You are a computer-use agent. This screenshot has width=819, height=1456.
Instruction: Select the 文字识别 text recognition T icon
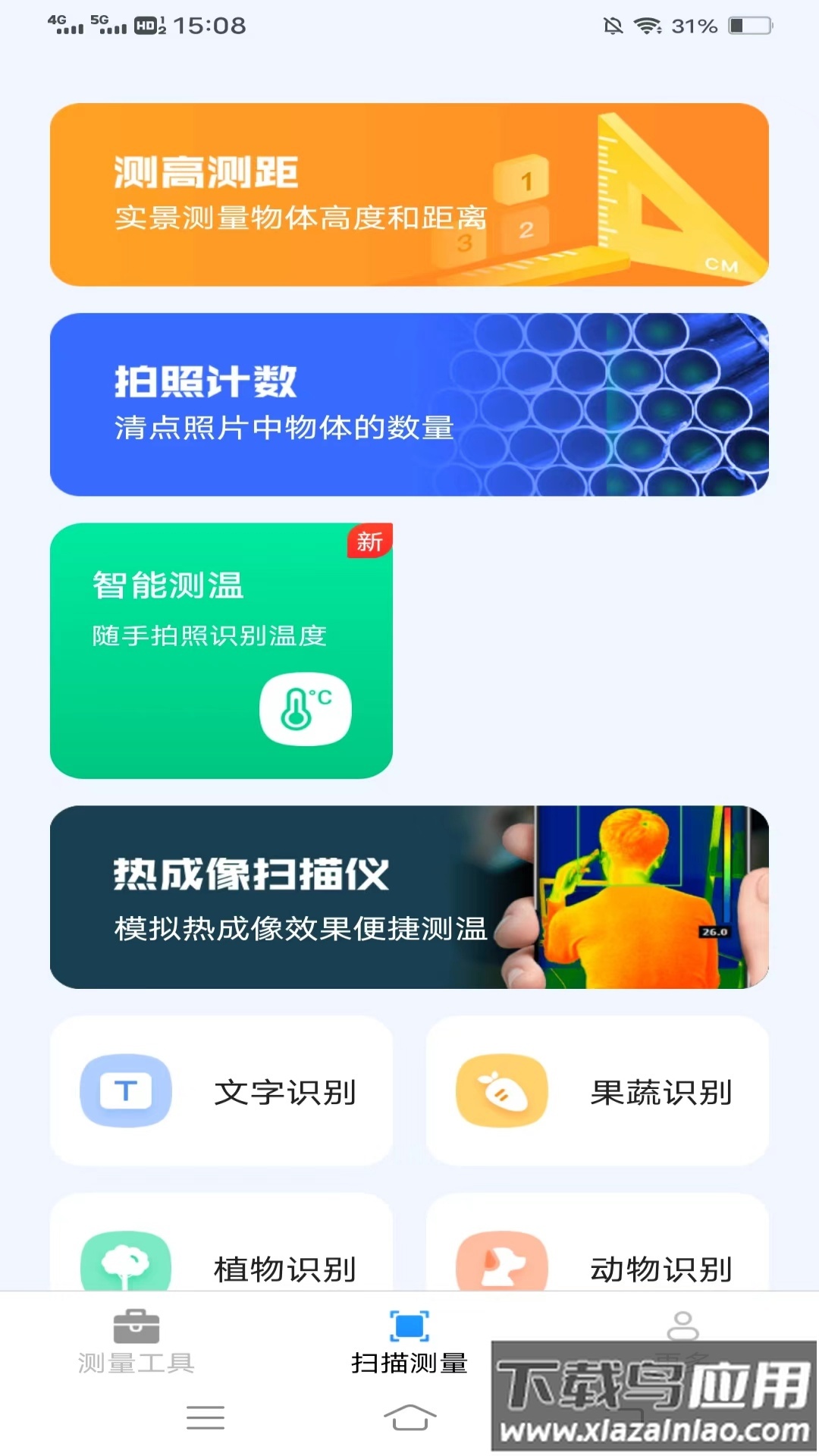[124, 1090]
